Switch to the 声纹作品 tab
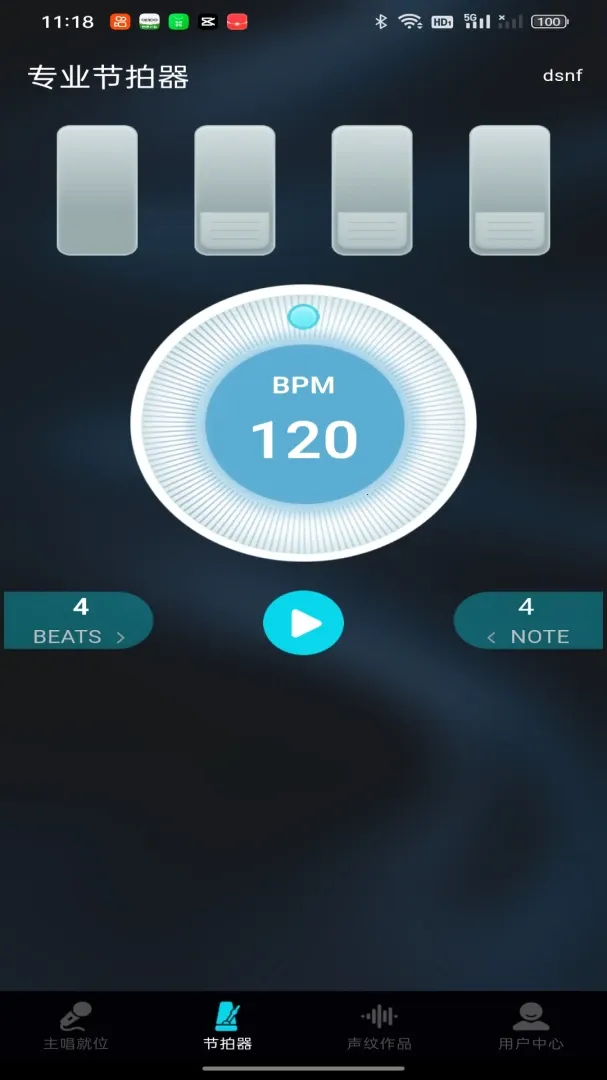 pyautogui.click(x=379, y=1026)
